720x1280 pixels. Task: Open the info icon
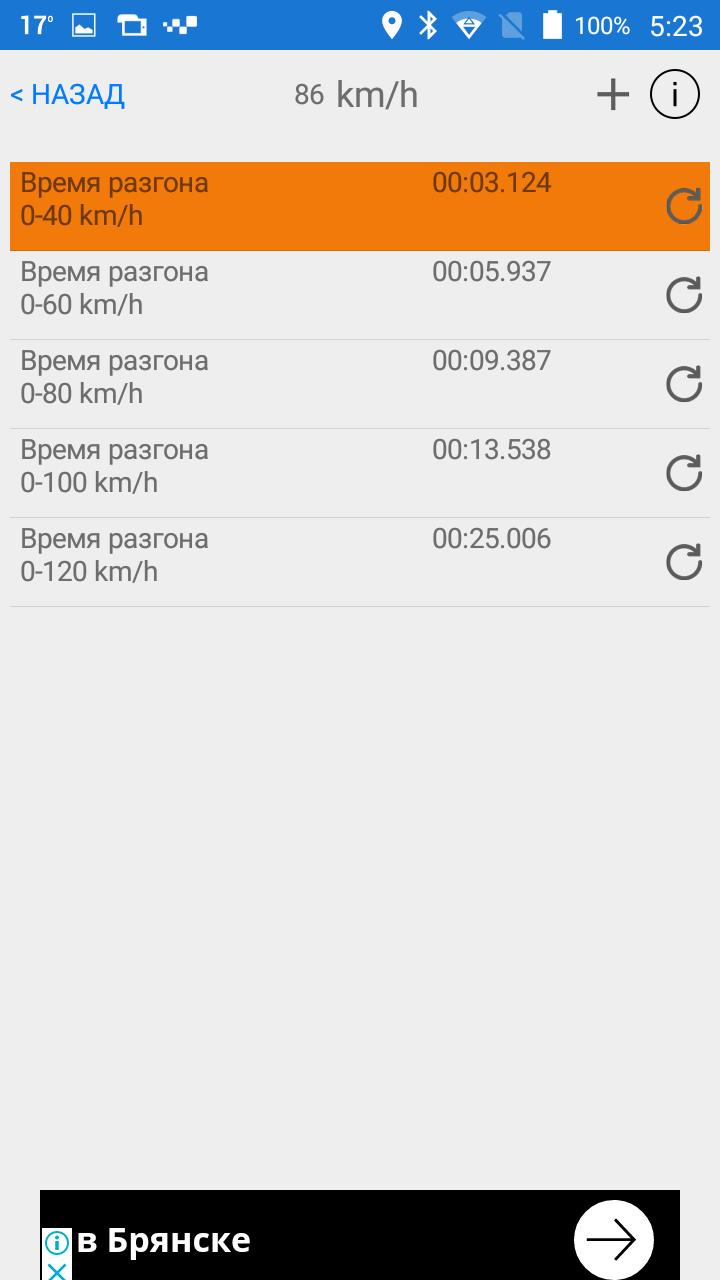click(675, 95)
